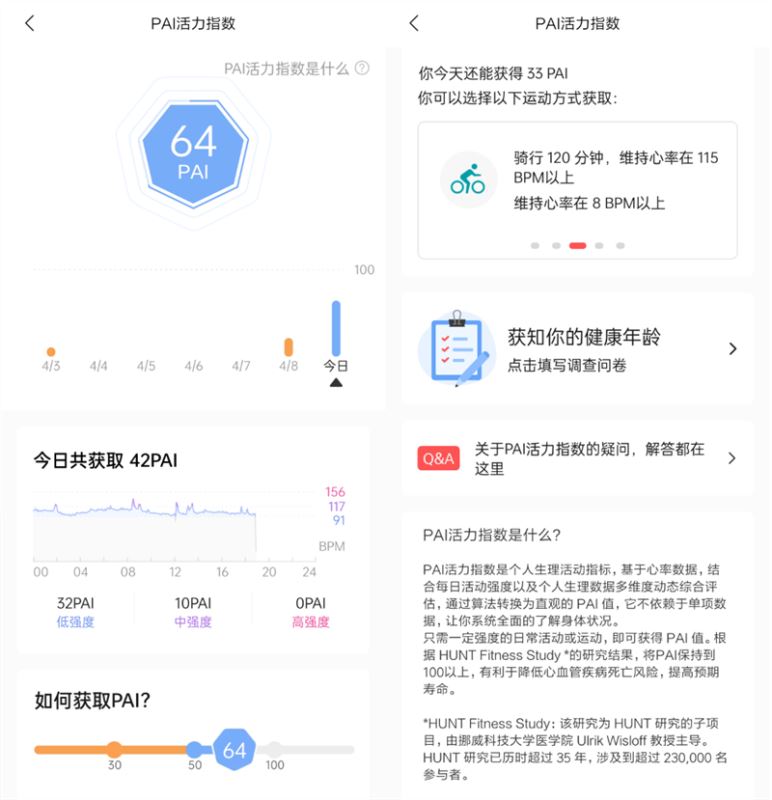Tap the active red page indicator dot
This screenshot has height=800, width=772.
tap(577, 245)
